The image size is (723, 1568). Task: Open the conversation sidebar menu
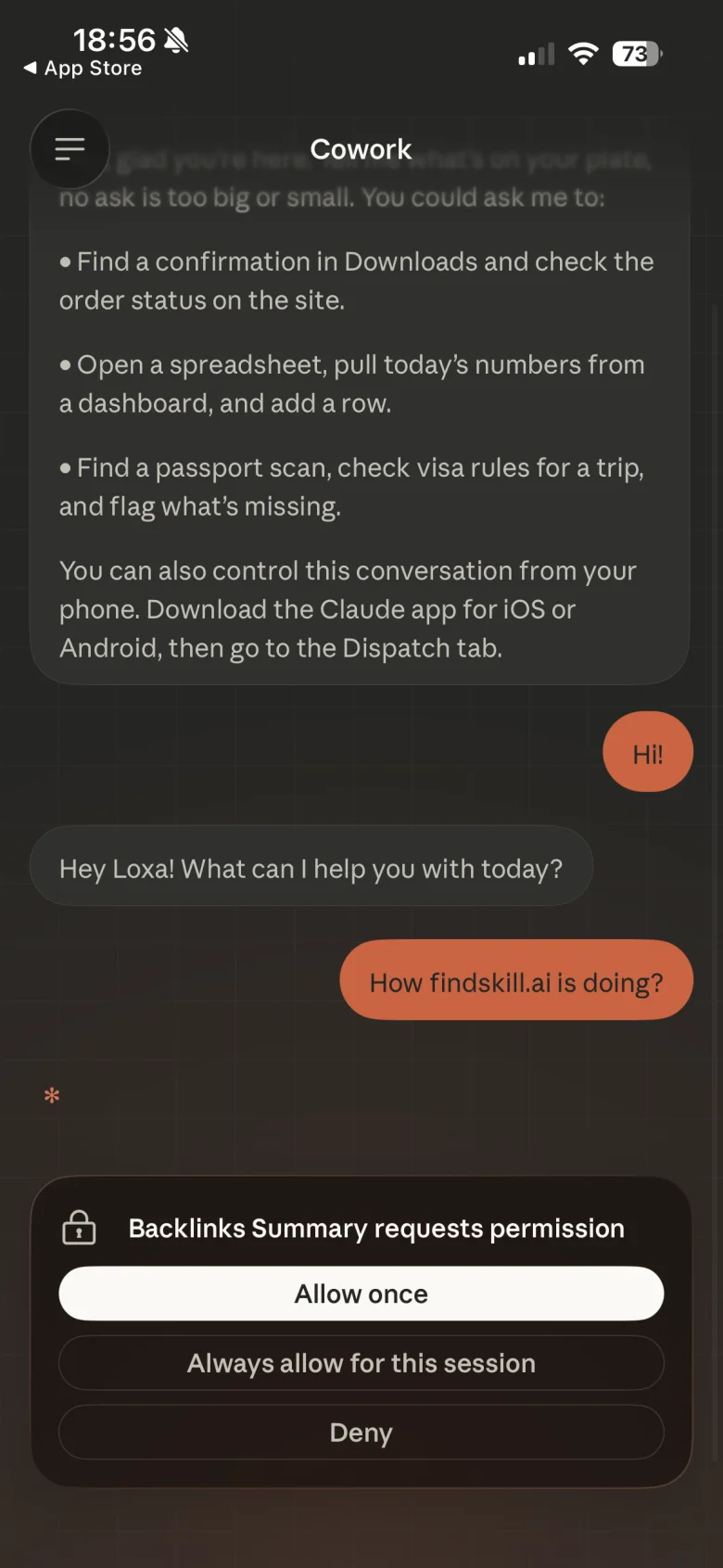click(70, 148)
